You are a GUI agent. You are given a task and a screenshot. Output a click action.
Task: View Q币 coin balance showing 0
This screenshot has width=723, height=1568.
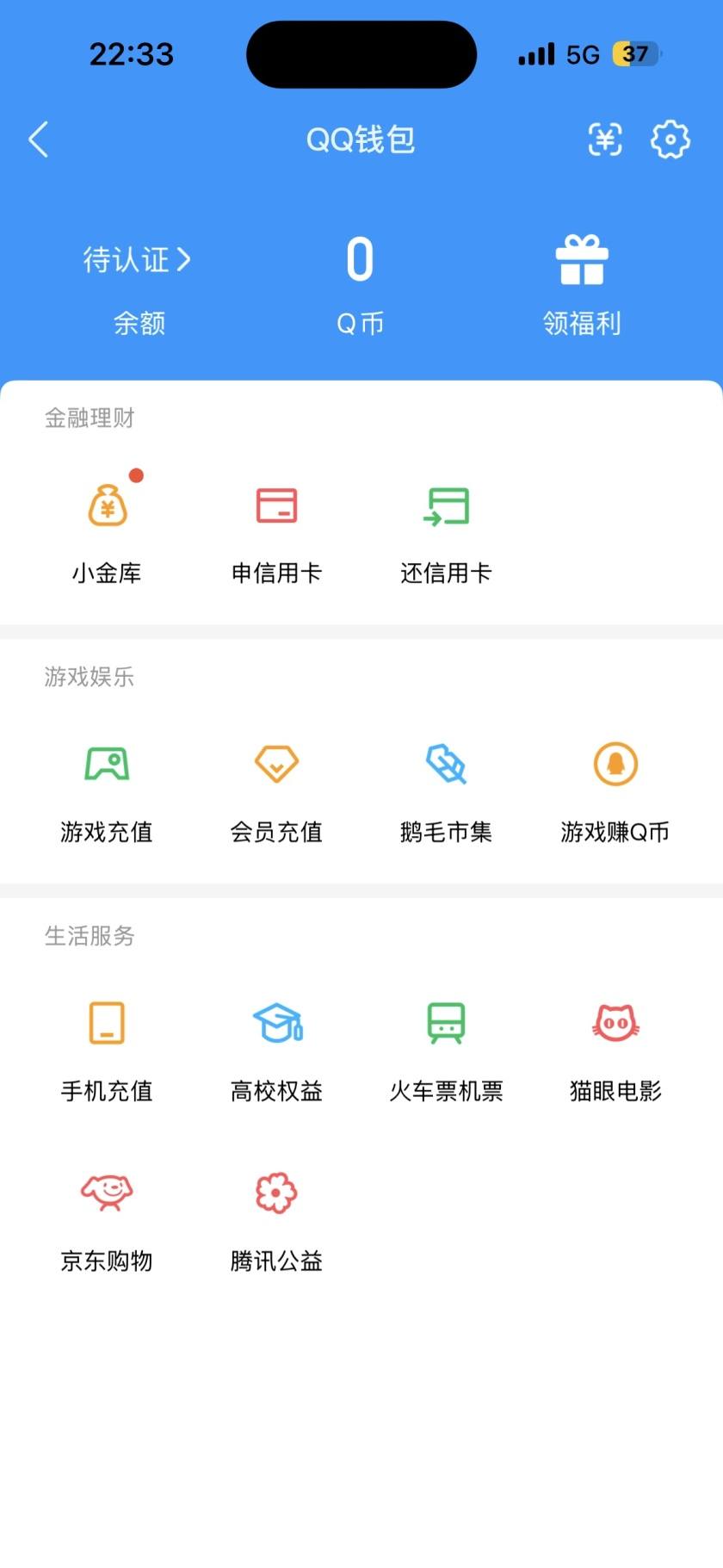click(x=361, y=284)
